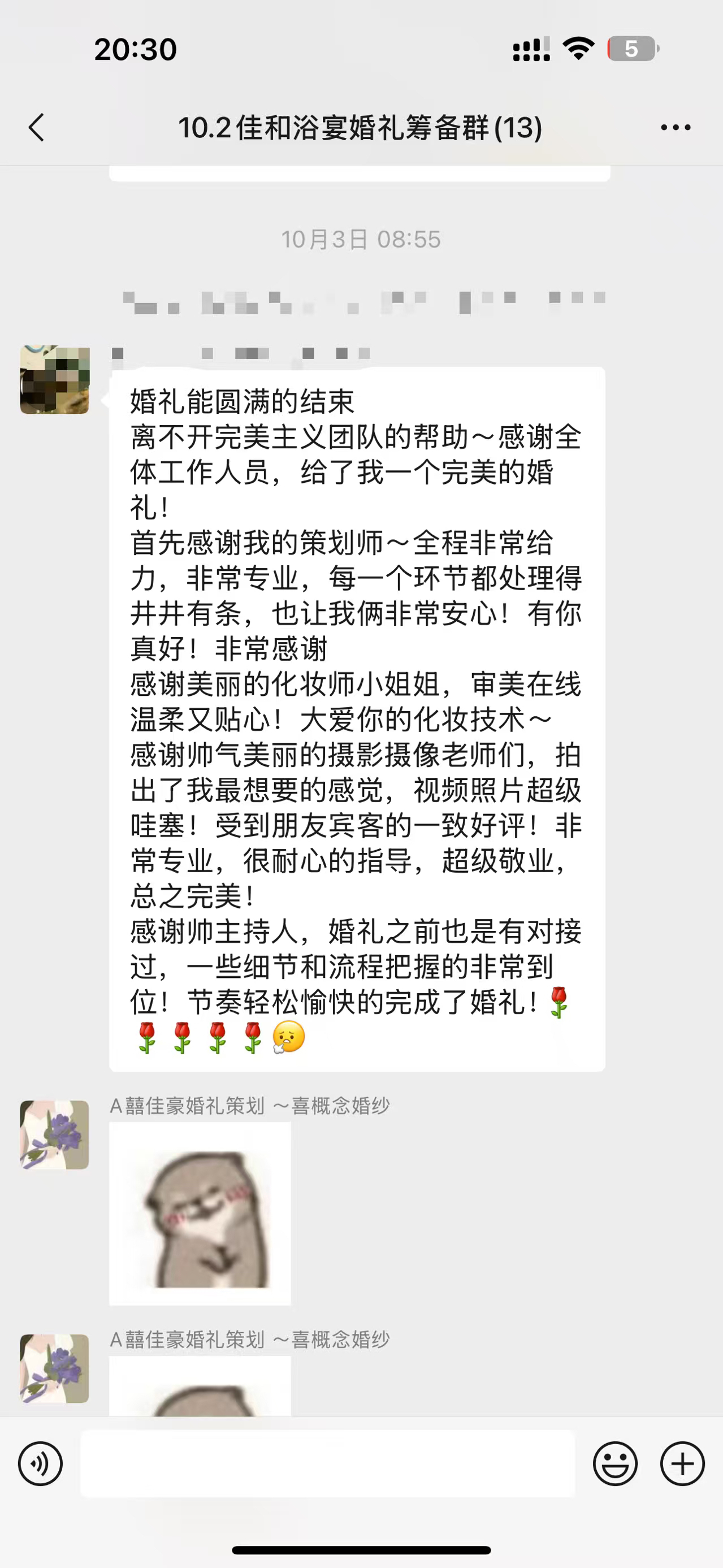Open the group chat options menu
The image size is (723, 1568).
676,128
